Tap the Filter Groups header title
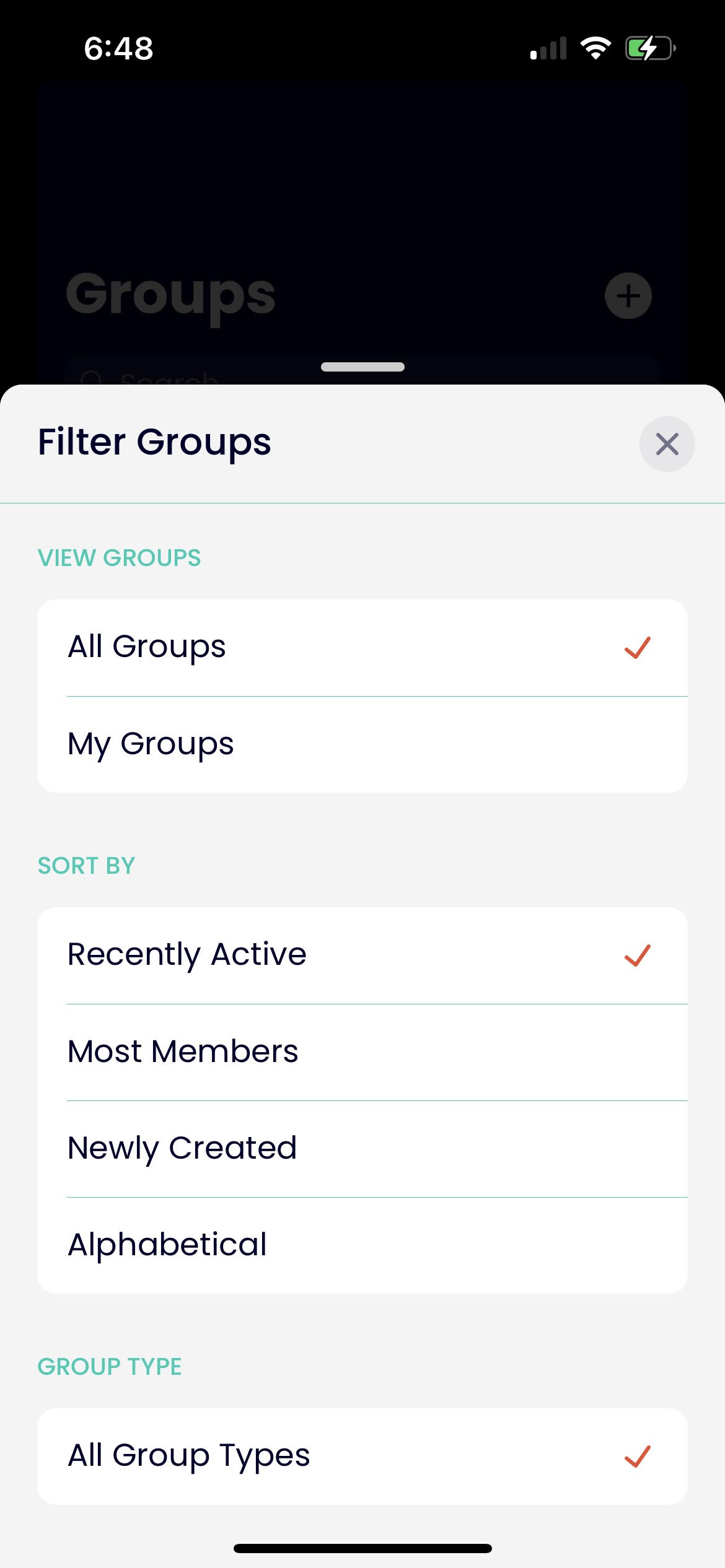The width and height of the screenshot is (725, 1568). click(154, 442)
